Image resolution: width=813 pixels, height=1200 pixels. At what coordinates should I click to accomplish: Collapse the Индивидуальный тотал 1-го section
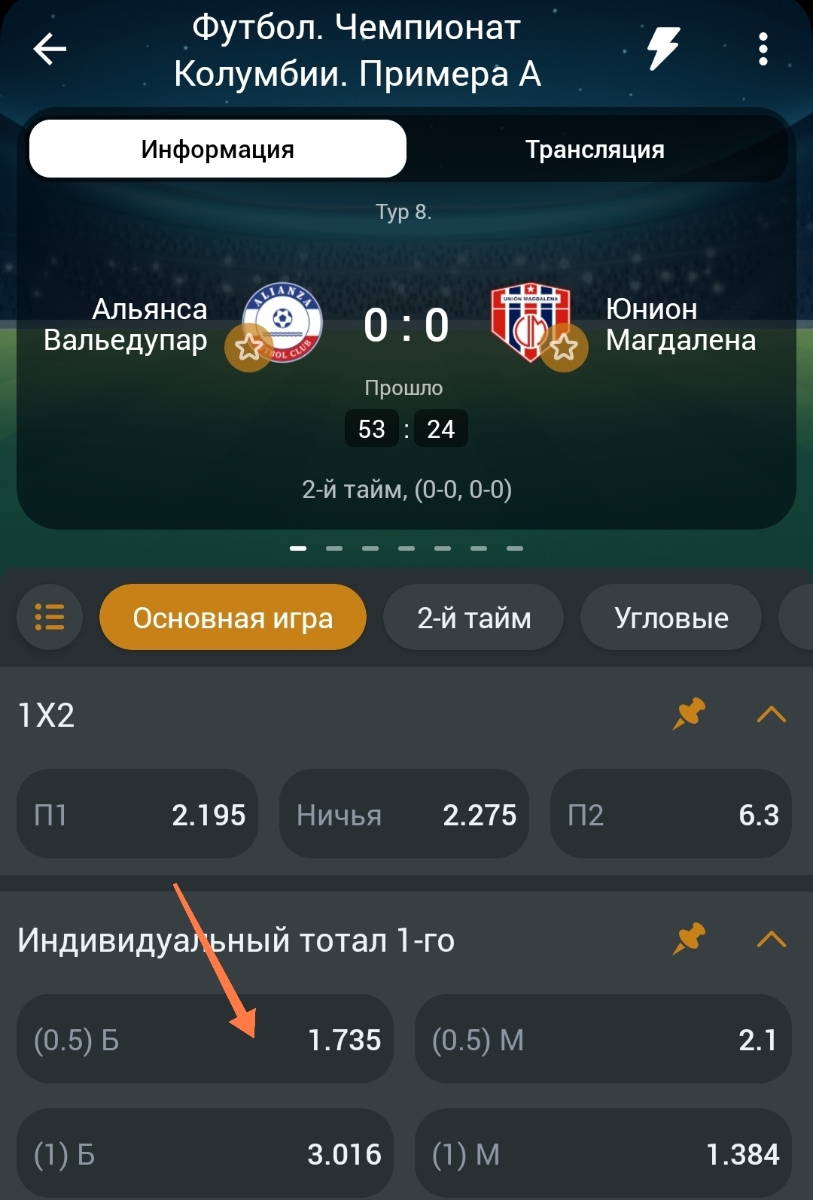(x=771, y=939)
